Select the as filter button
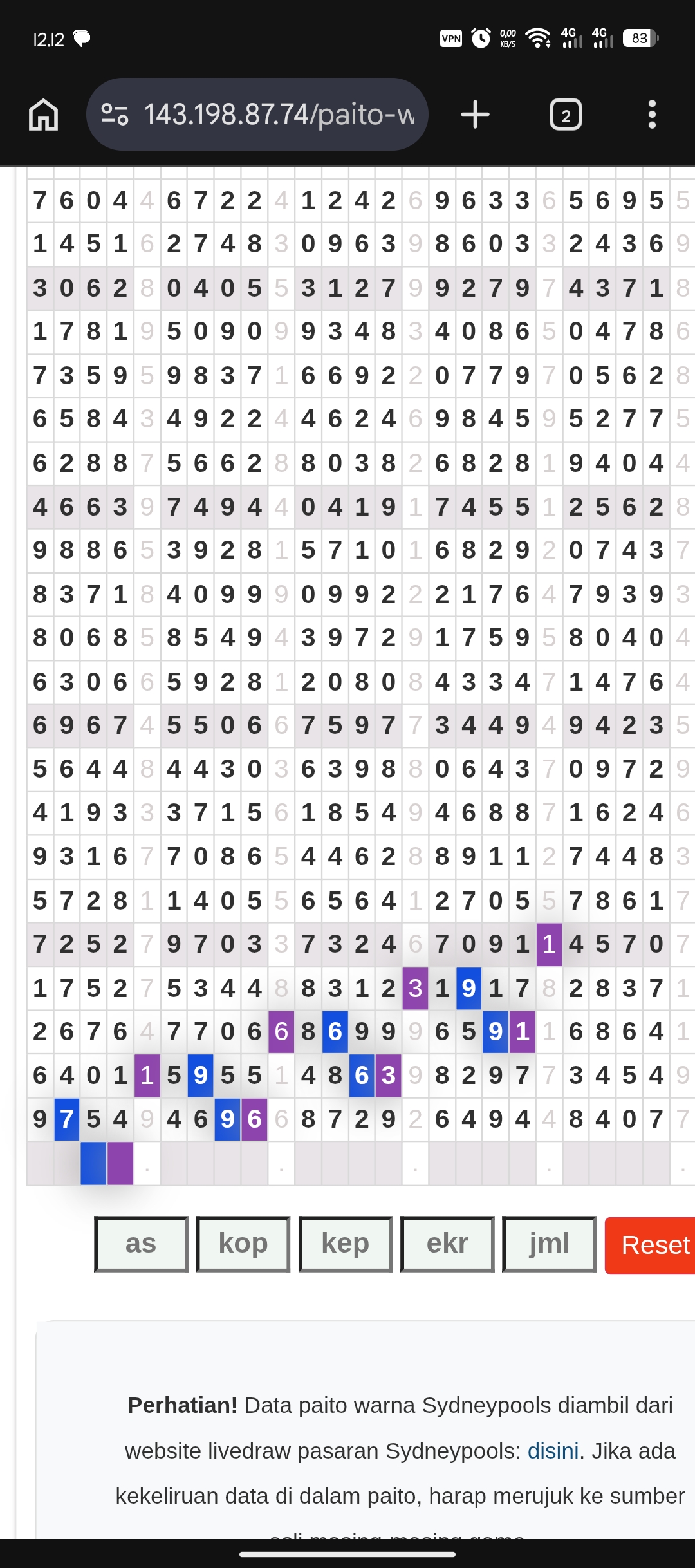The image size is (695, 1568). 141,1244
